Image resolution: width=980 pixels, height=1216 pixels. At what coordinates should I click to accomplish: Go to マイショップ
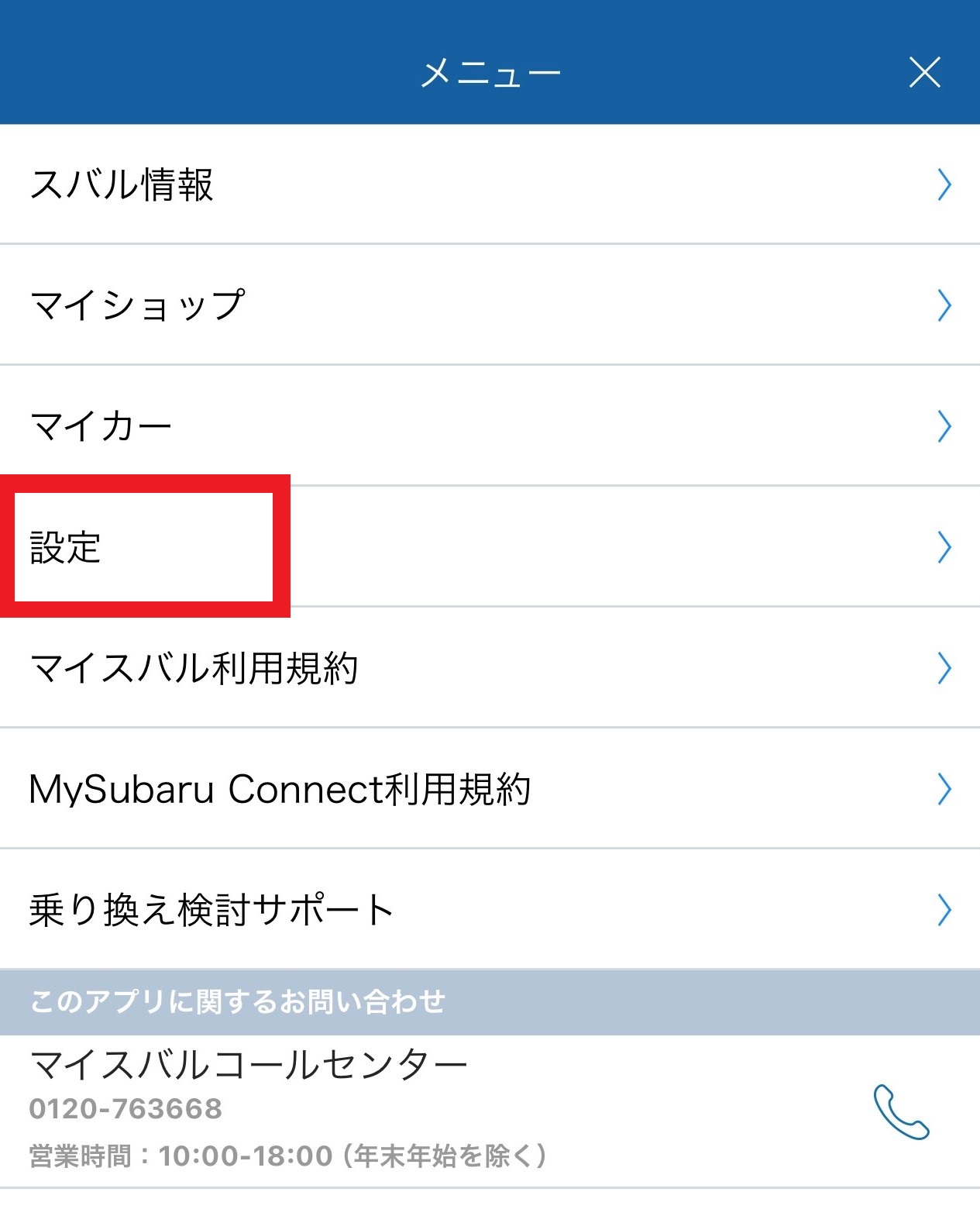tap(490, 305)
